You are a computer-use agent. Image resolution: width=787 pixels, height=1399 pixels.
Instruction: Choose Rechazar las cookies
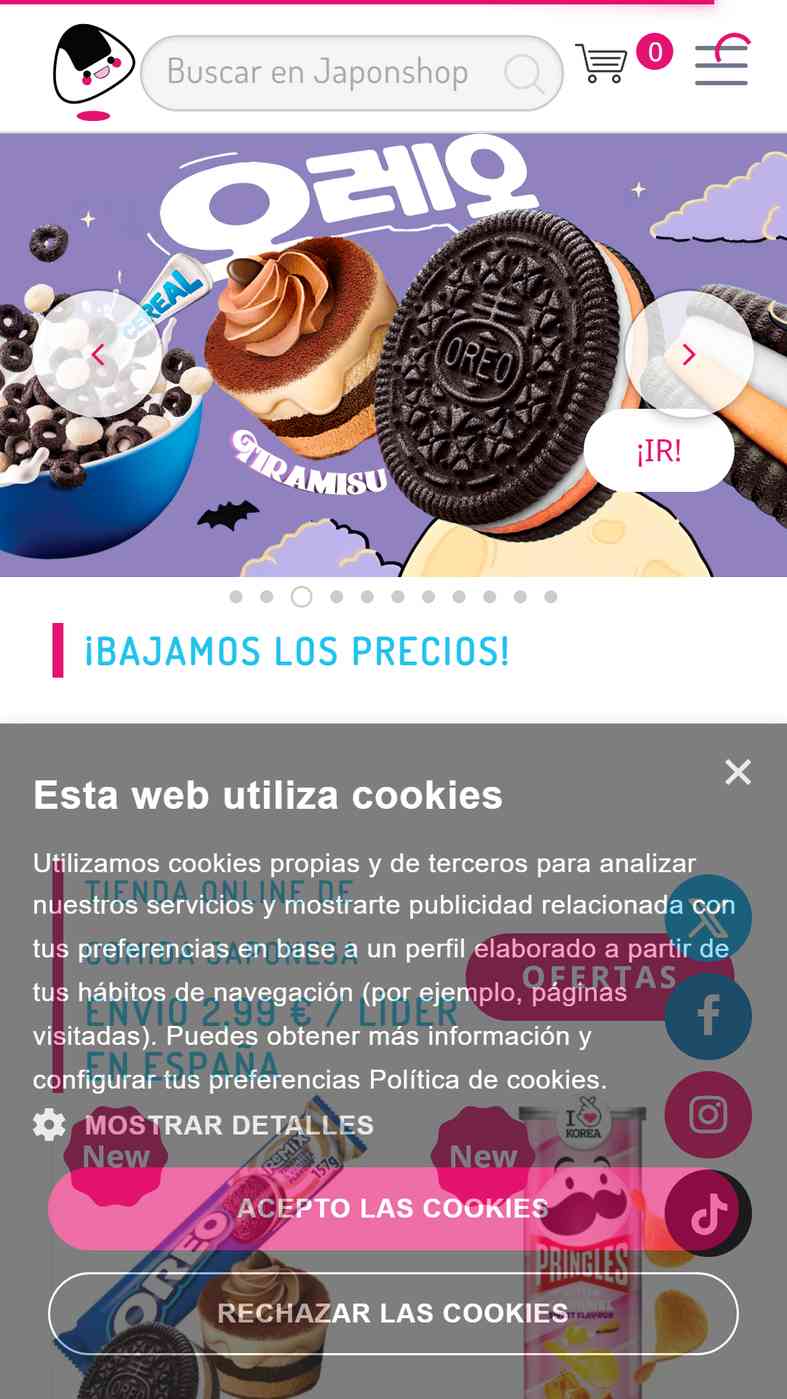tap(392, 1313)
